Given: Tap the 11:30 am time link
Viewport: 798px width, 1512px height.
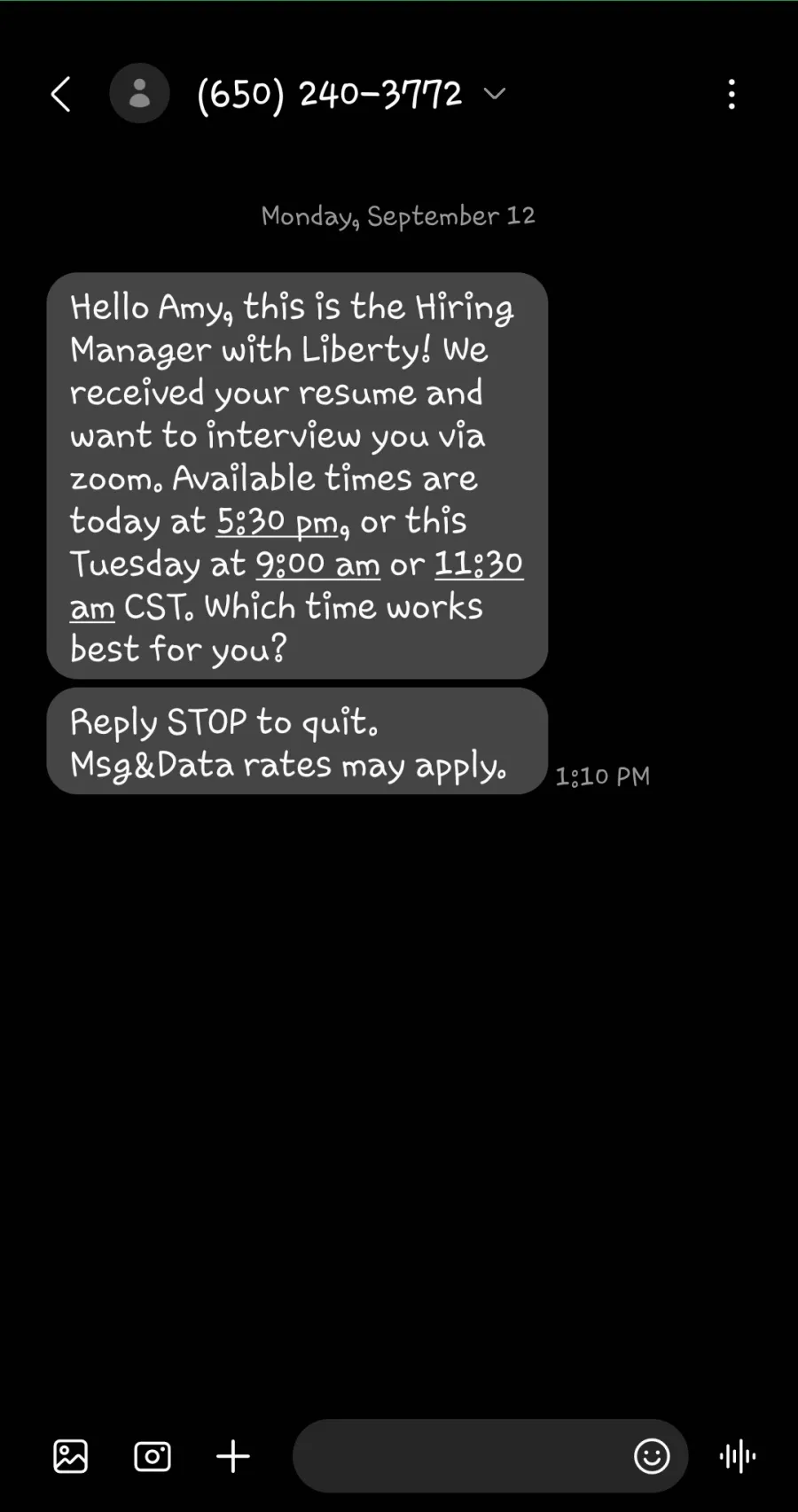Looking at the screenshot, I should click(x=479, y=564).
